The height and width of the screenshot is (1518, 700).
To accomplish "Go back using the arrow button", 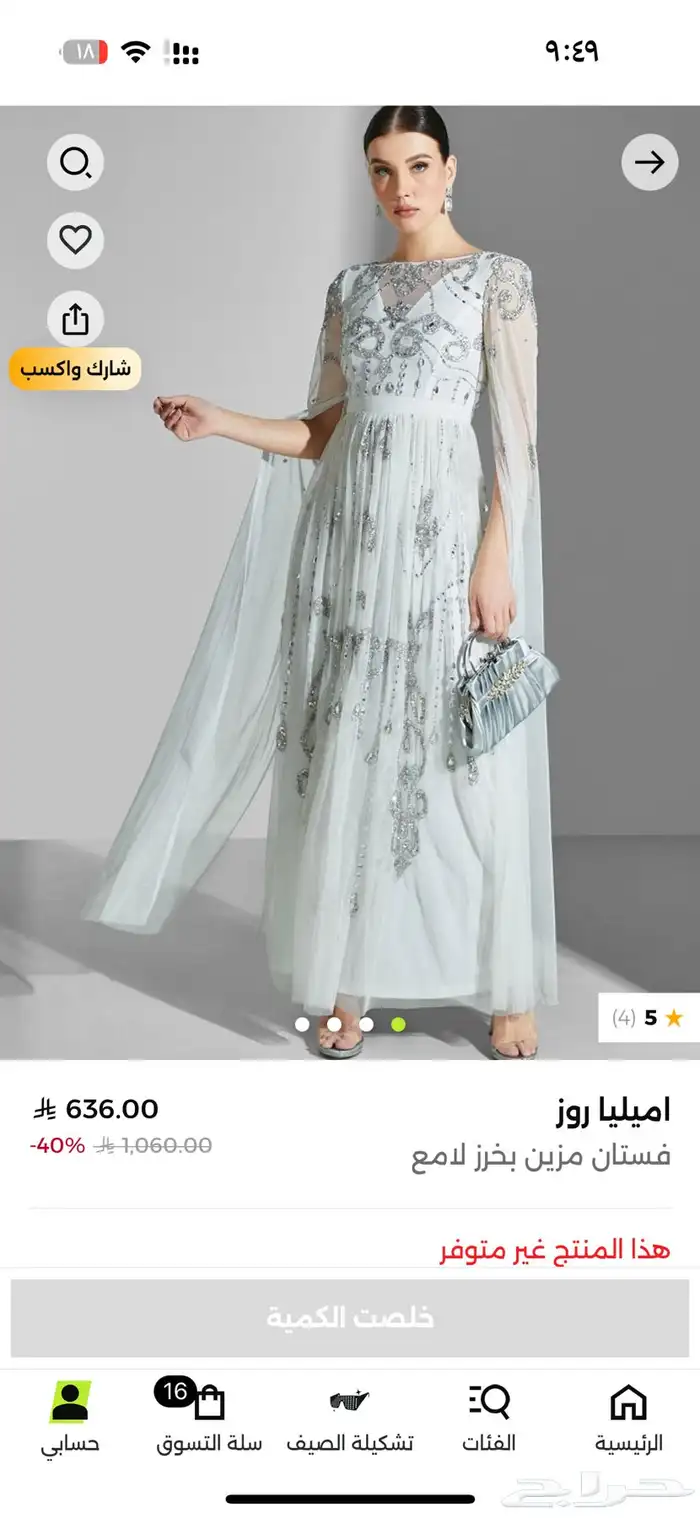I will click(x=649, y=162).
